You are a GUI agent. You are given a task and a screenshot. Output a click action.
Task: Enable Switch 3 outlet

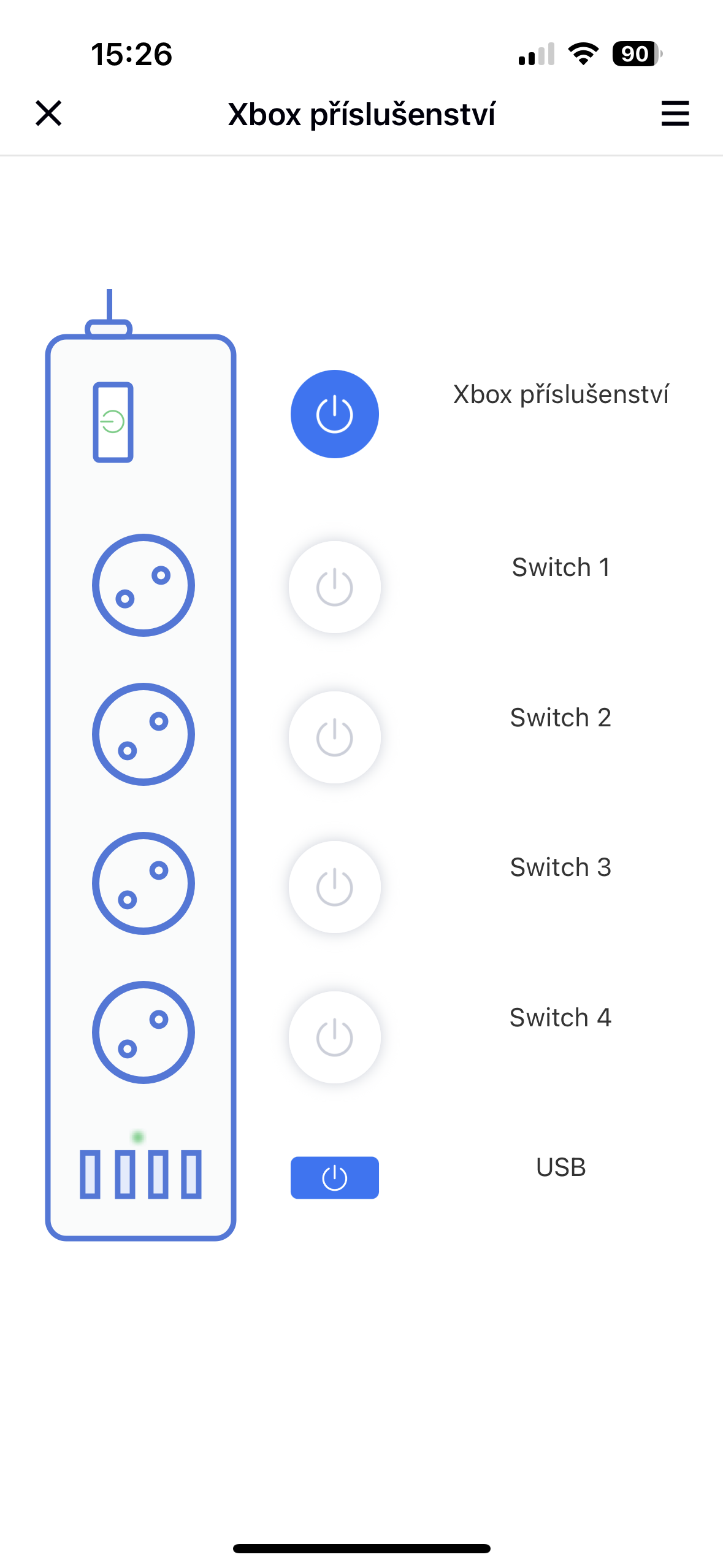(x=334, y=887)
